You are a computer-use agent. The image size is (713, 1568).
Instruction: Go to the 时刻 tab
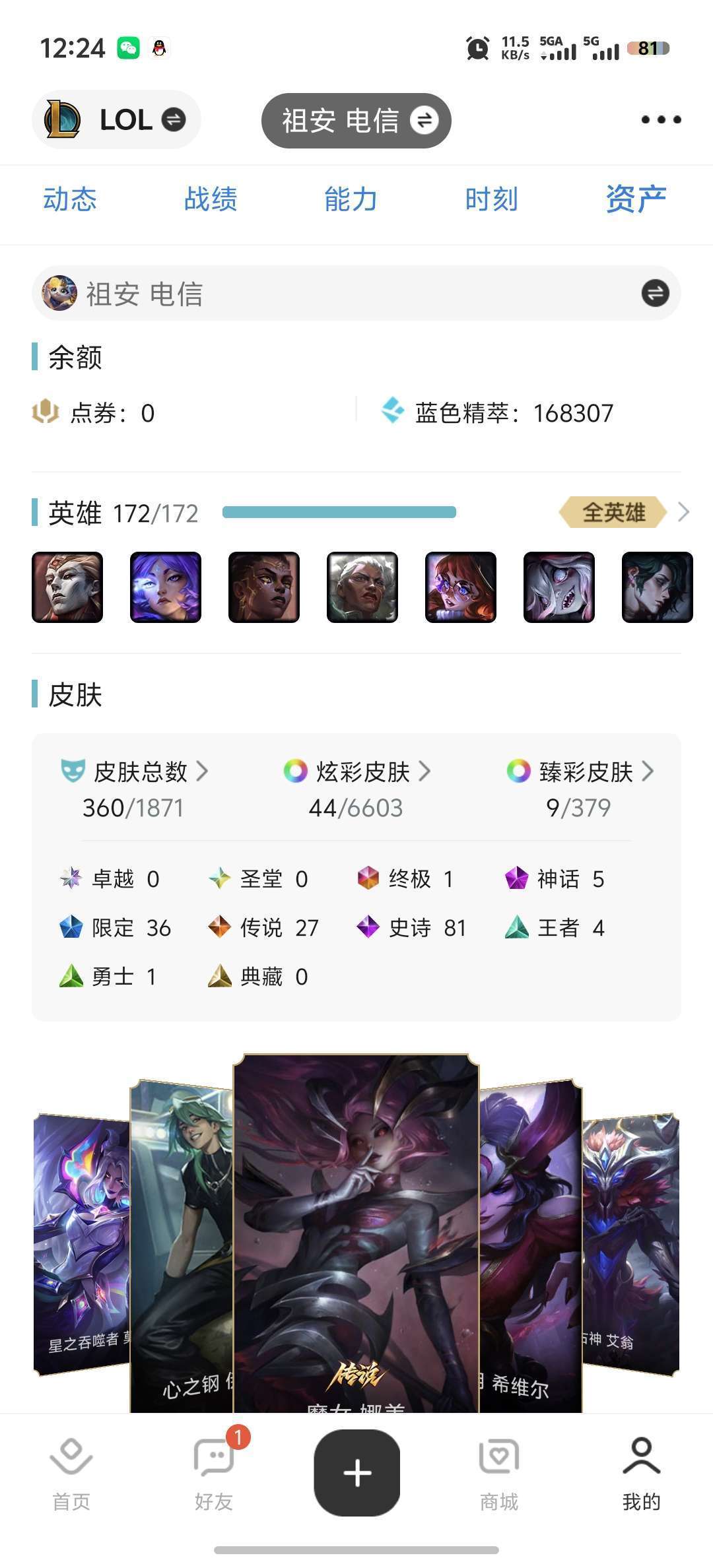(x=491, y=199)
